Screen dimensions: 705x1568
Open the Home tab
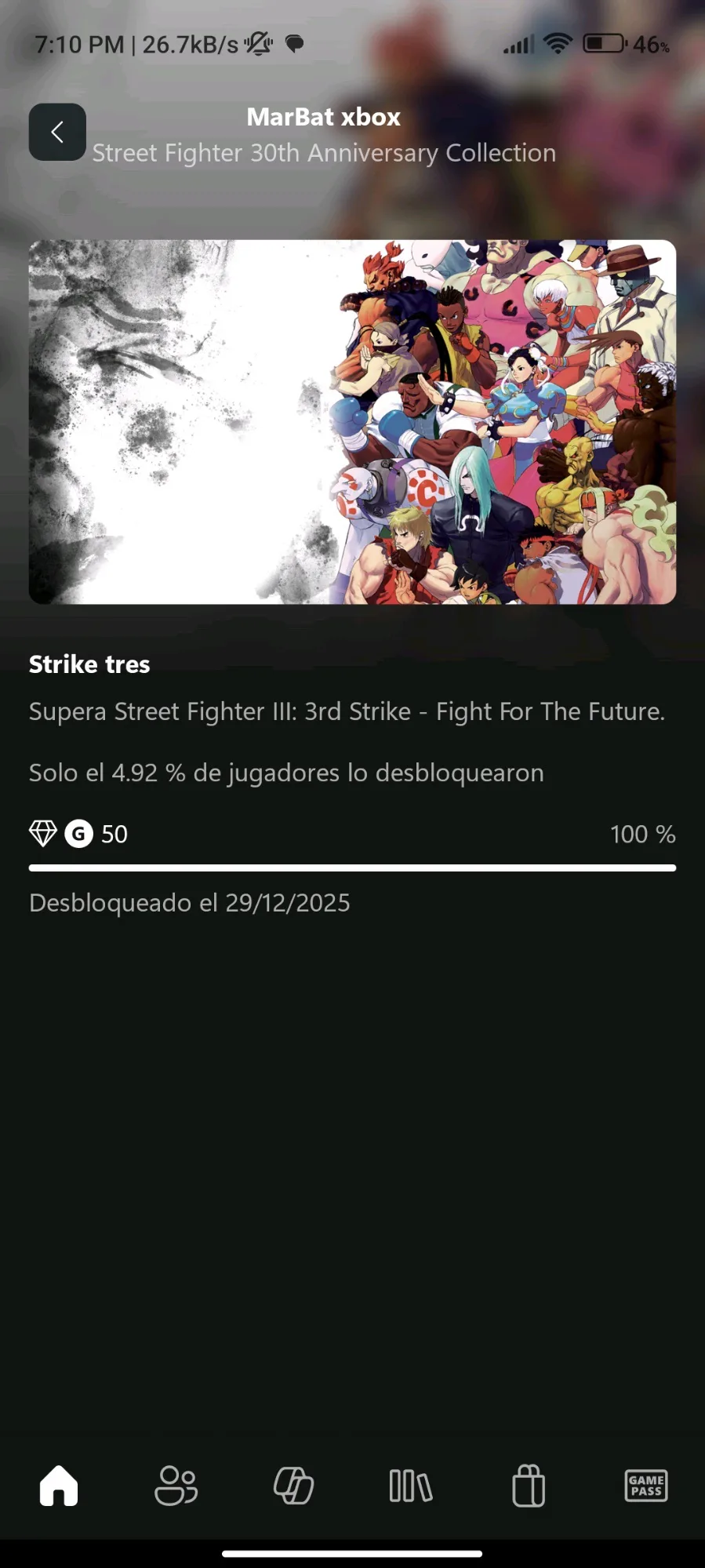[x=59, y=1486]
